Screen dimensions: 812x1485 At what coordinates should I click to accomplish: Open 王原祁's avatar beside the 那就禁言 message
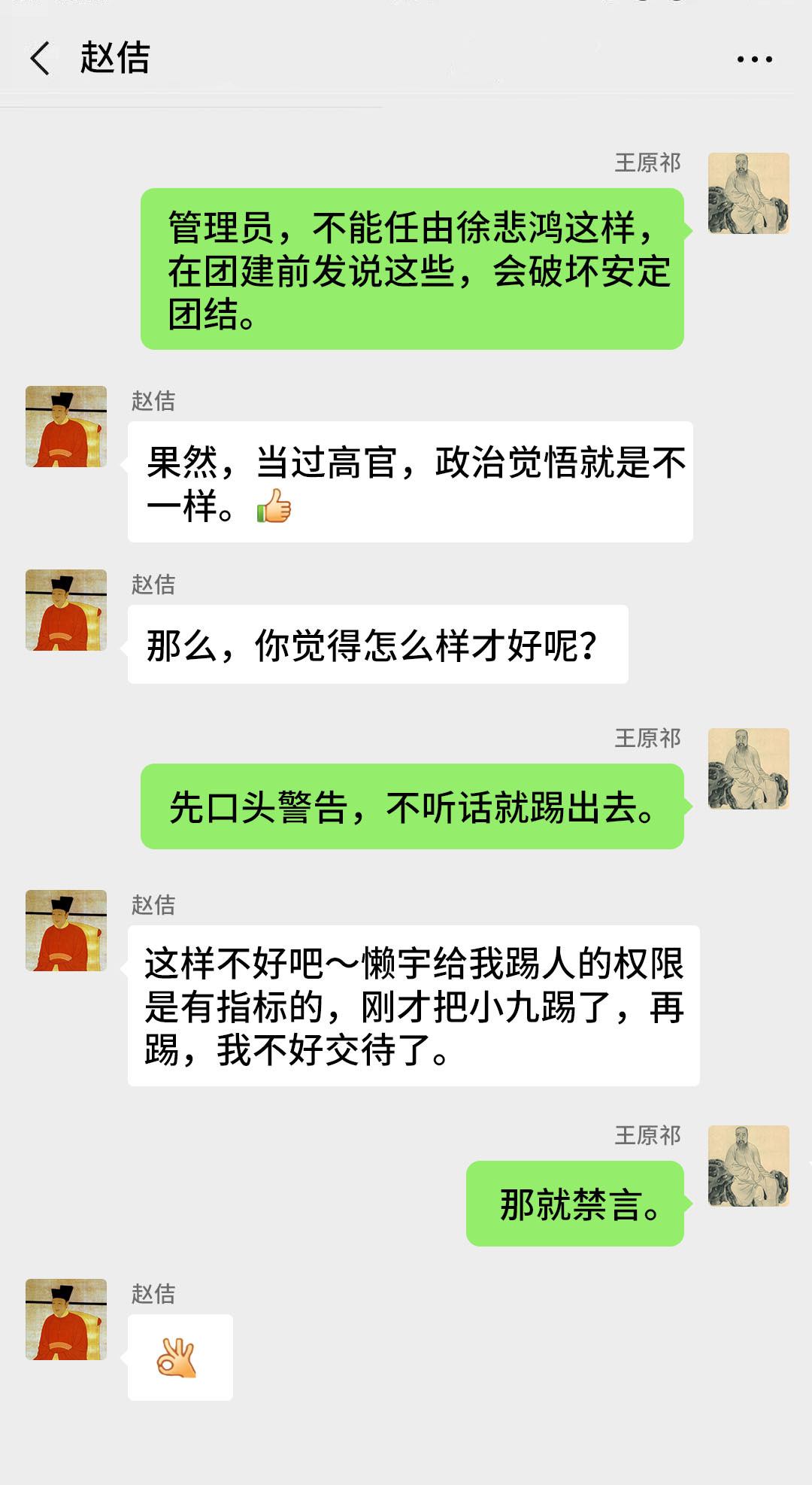tap(748, 1165)
